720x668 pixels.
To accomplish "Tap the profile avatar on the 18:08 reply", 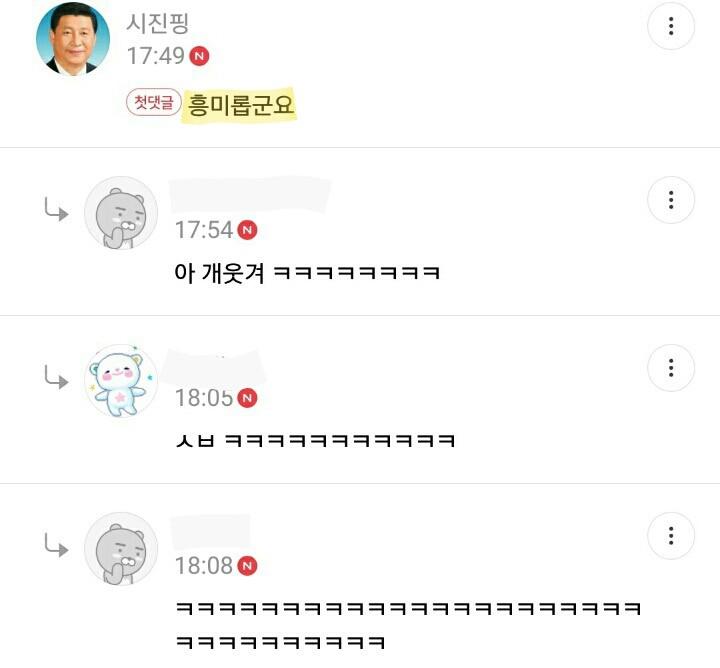I will point(121,549).
